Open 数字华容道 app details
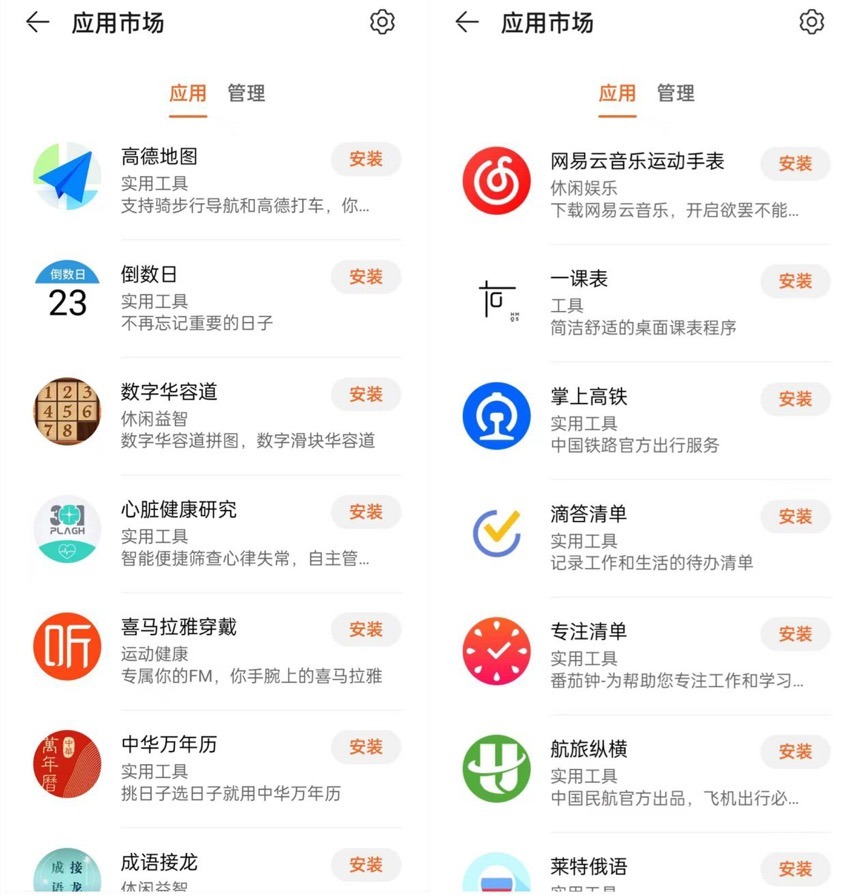 click(169, 393)
